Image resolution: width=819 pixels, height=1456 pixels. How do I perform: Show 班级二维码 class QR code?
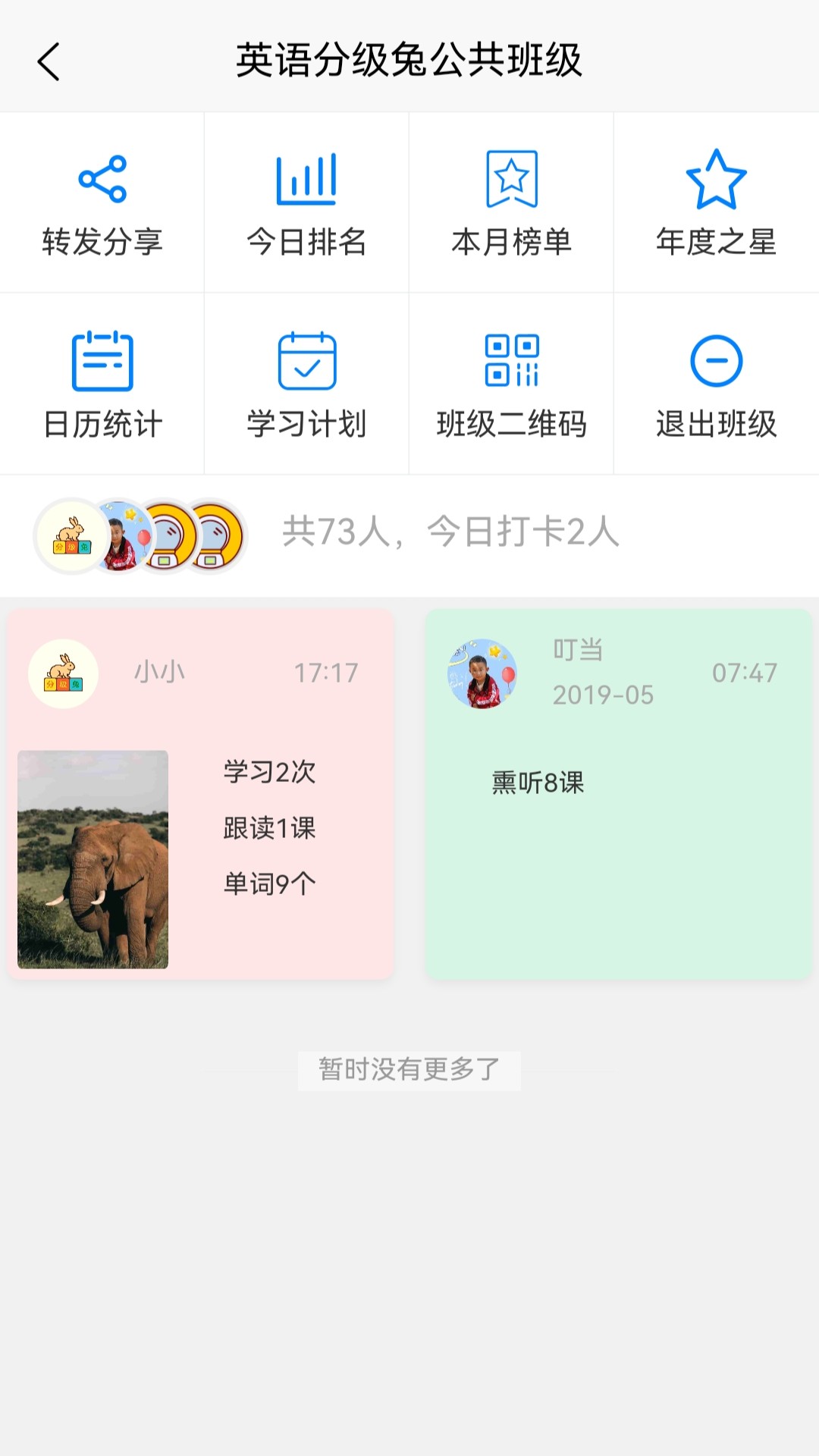(x=512, y=384)
